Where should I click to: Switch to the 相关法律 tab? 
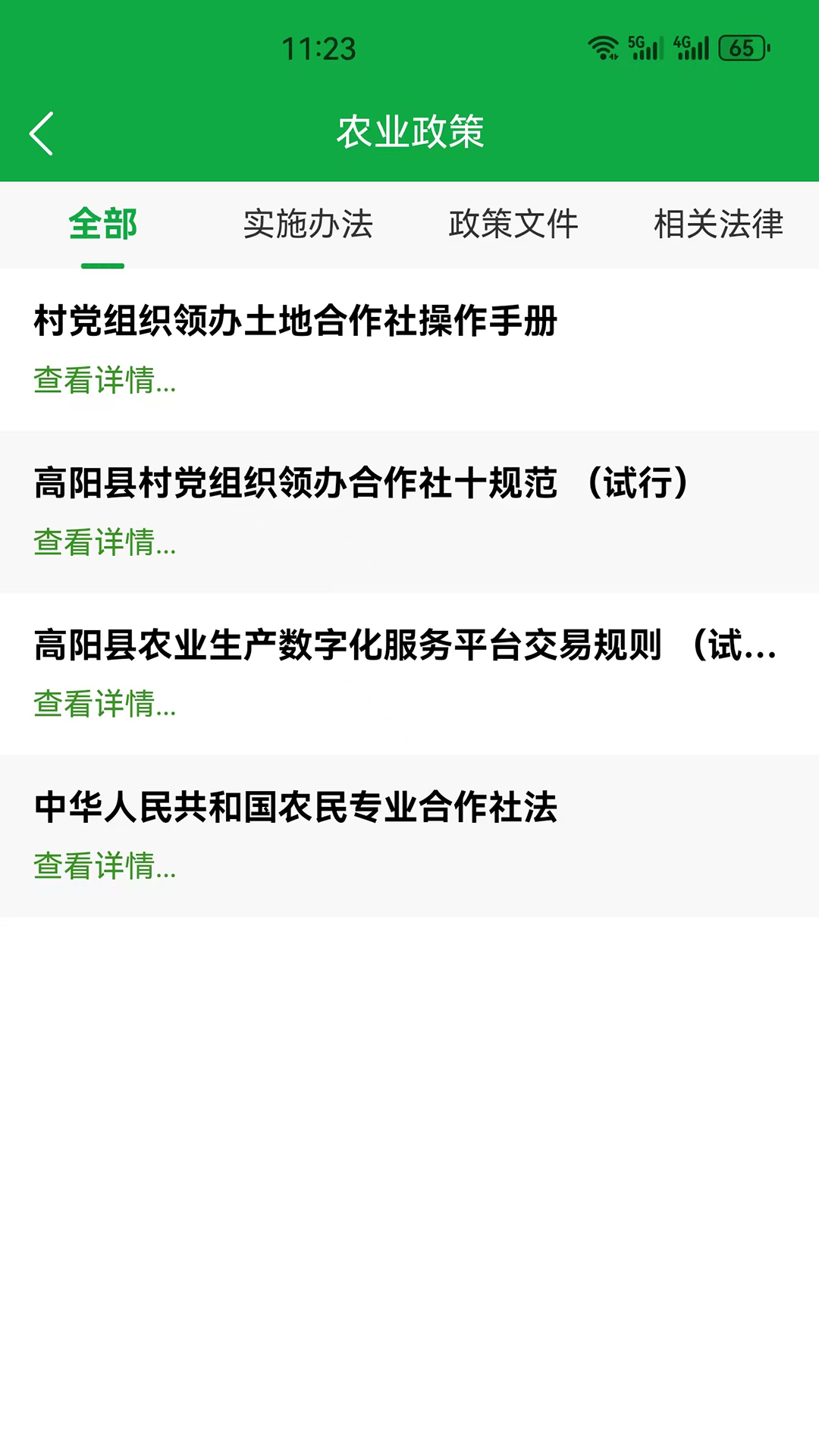[x=719, y=224]
